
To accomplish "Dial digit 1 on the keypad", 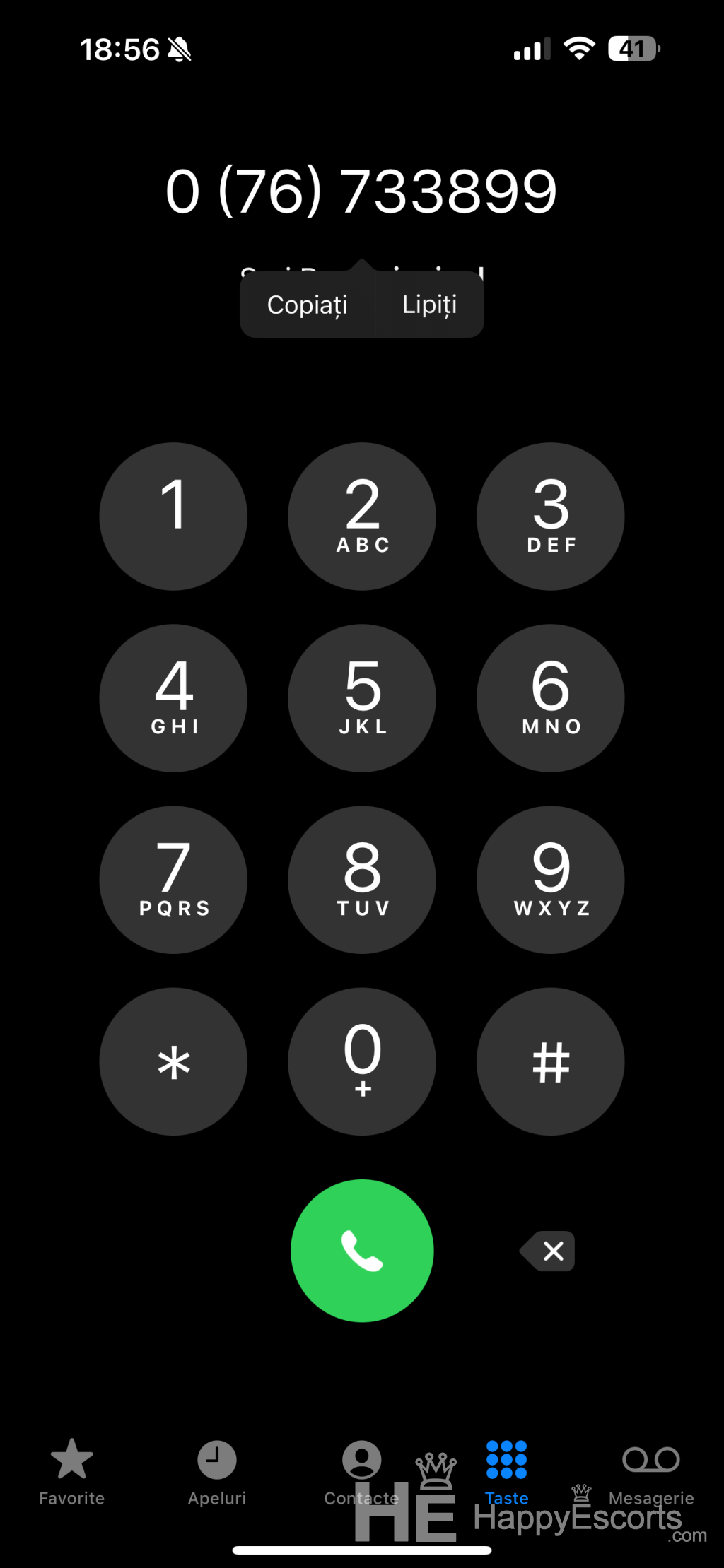I will tap(173, 517).
